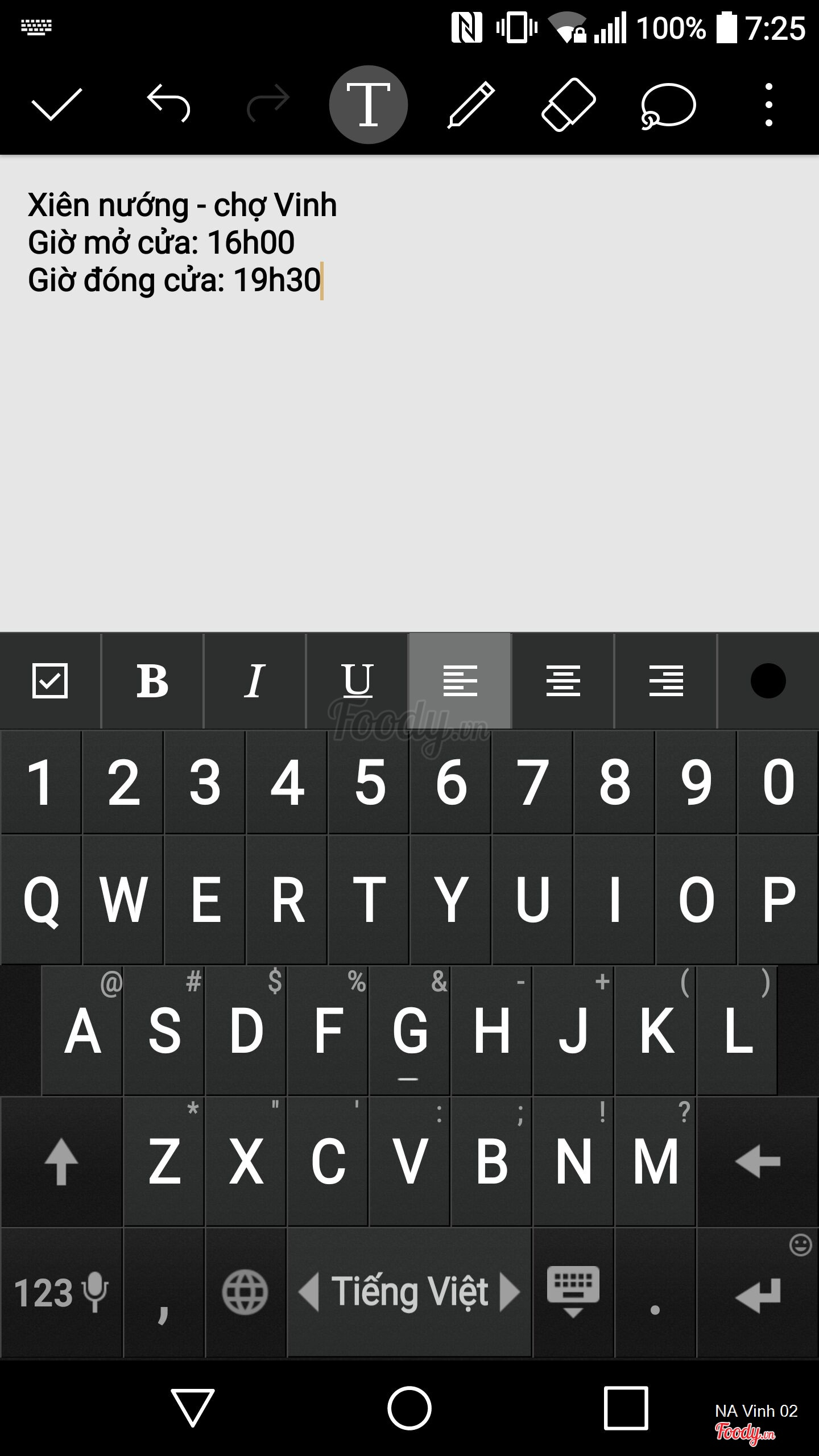The height and width of the screenshot is (1456, 819).
Task: Enable italic text formatting
Action: coord(255,681)
